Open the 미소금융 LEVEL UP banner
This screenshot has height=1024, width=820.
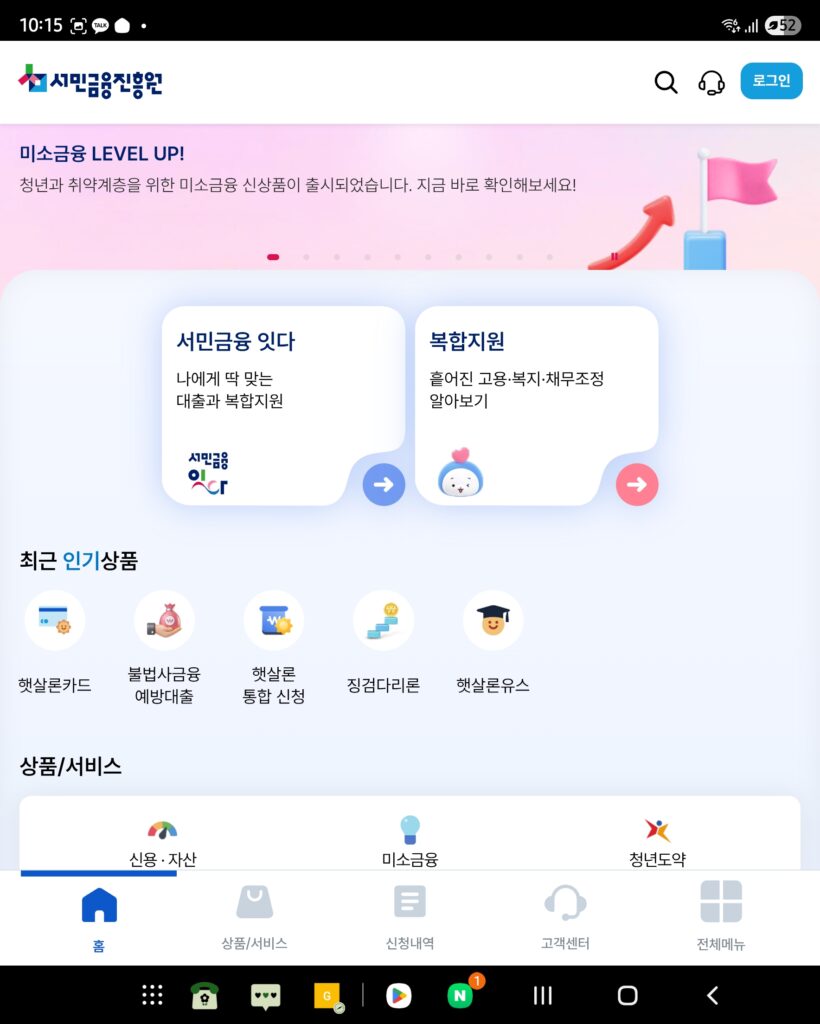point(298,170)
